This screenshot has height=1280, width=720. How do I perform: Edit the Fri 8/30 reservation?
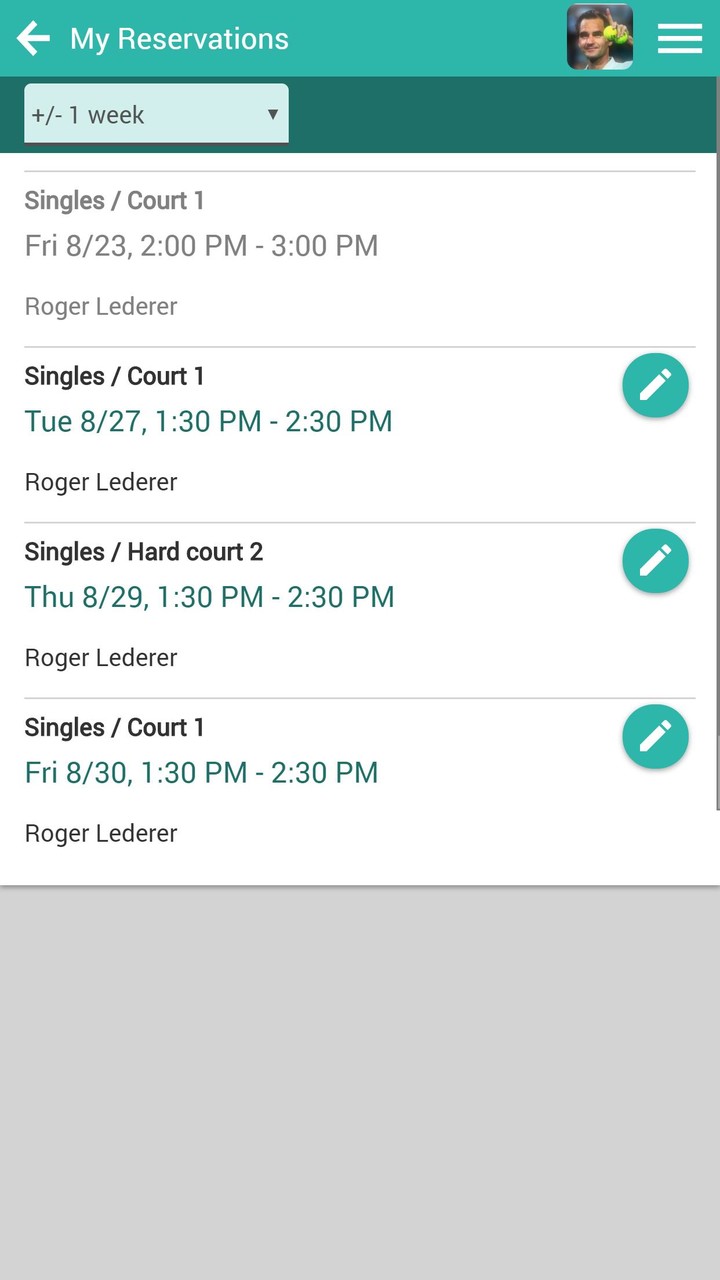[x=655, y=737]
